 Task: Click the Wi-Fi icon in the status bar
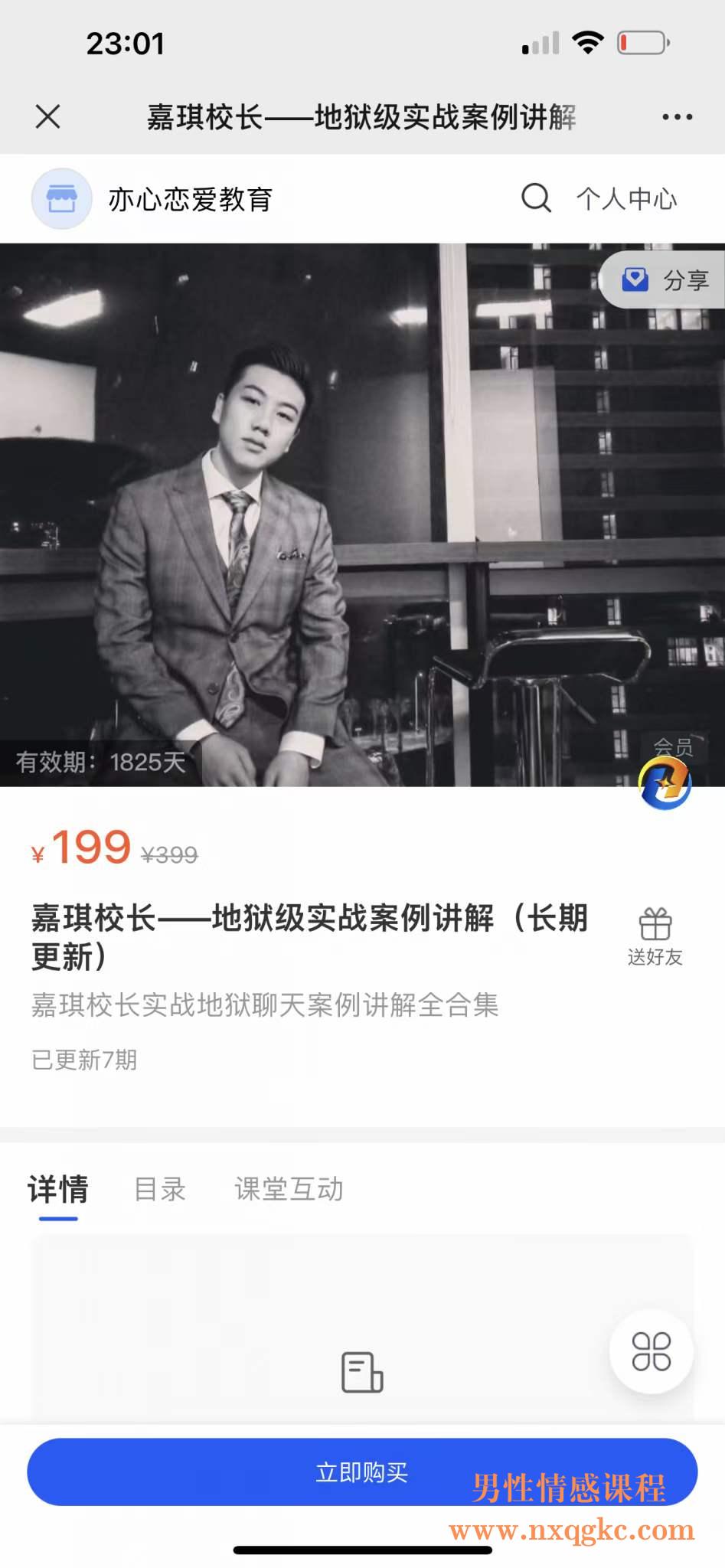(587, 43)
